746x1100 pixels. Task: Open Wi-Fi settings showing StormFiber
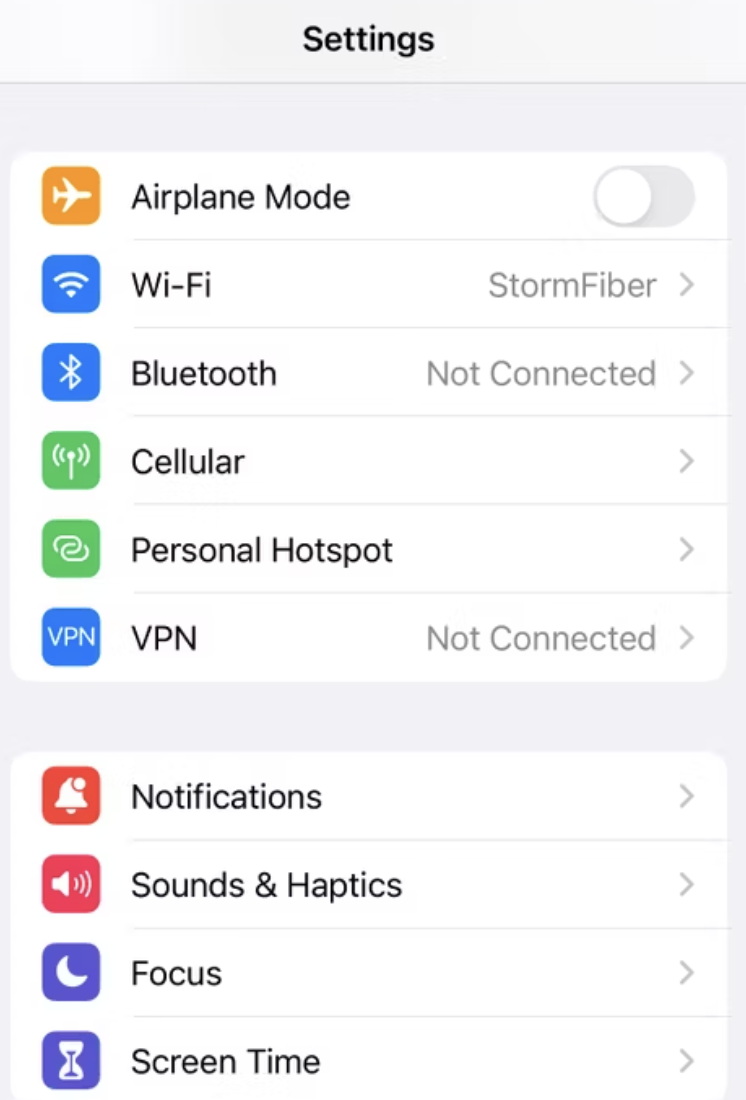[x=370, y=286]
